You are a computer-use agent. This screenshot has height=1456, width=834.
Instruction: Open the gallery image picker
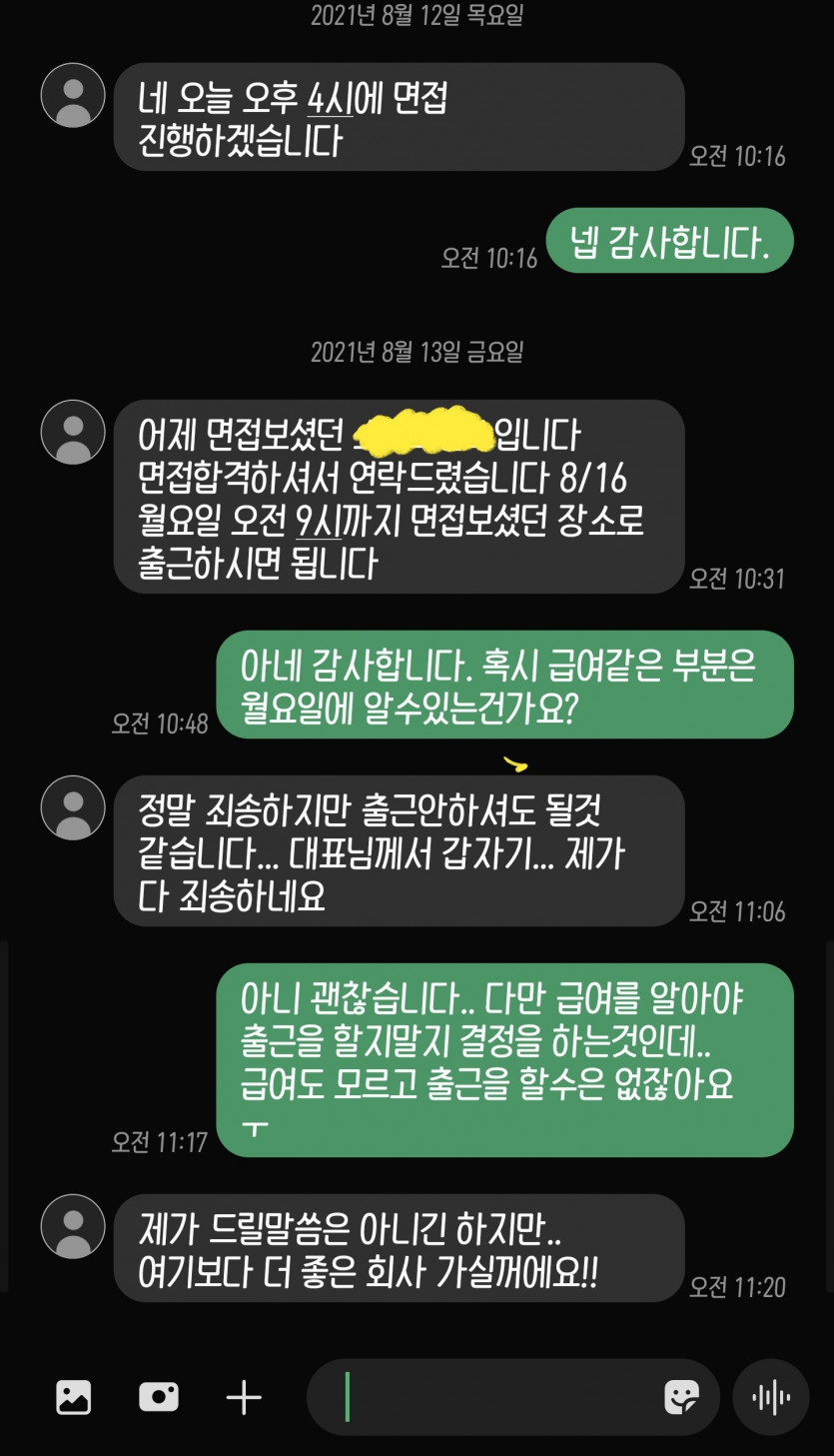click(73, 1396)
